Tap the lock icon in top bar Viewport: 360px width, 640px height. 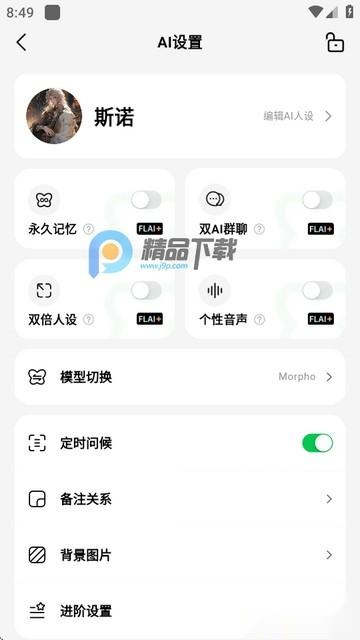point(335,42)
